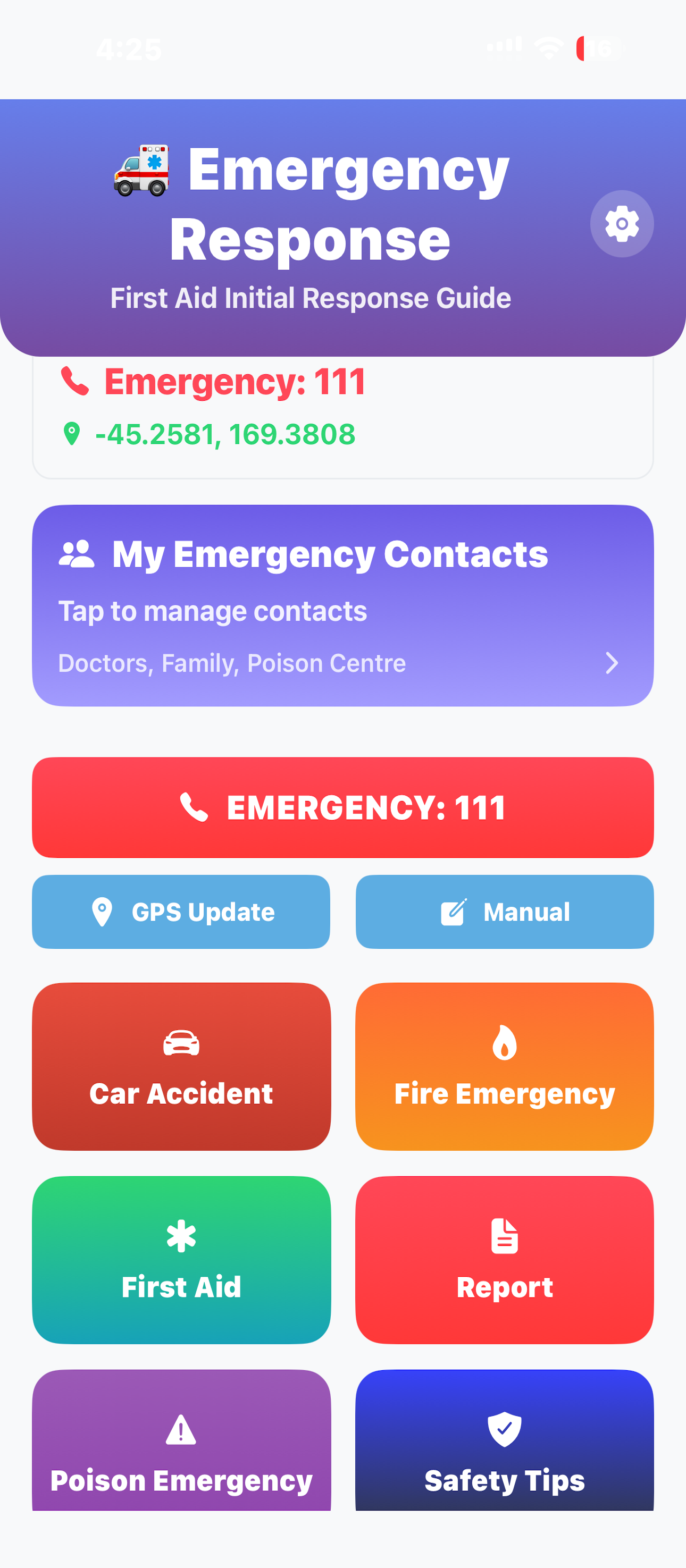The width and height of the screenshot is (686, 1568).
Task: Open the Report tile
Action: click(x=505, y=1260)
